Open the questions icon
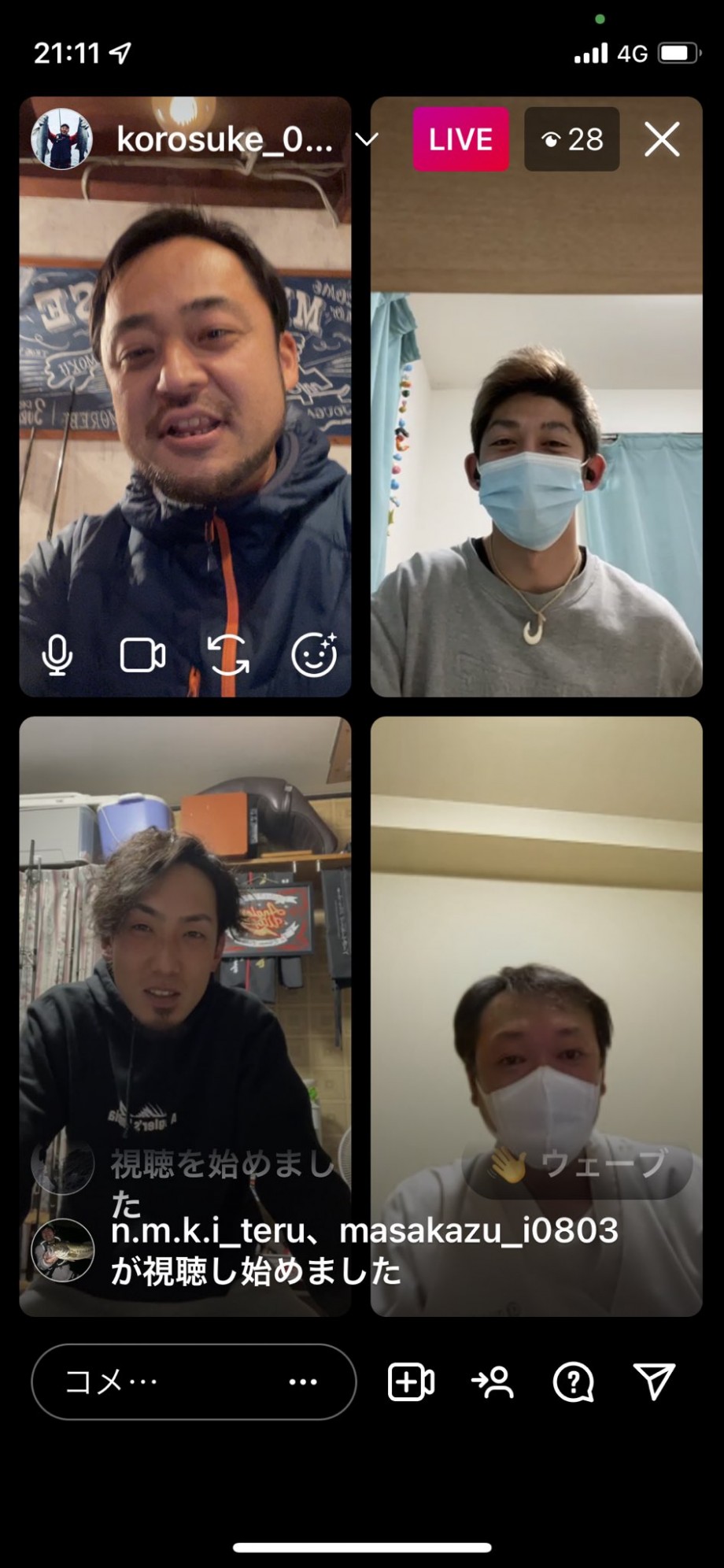 point(574,1382)
